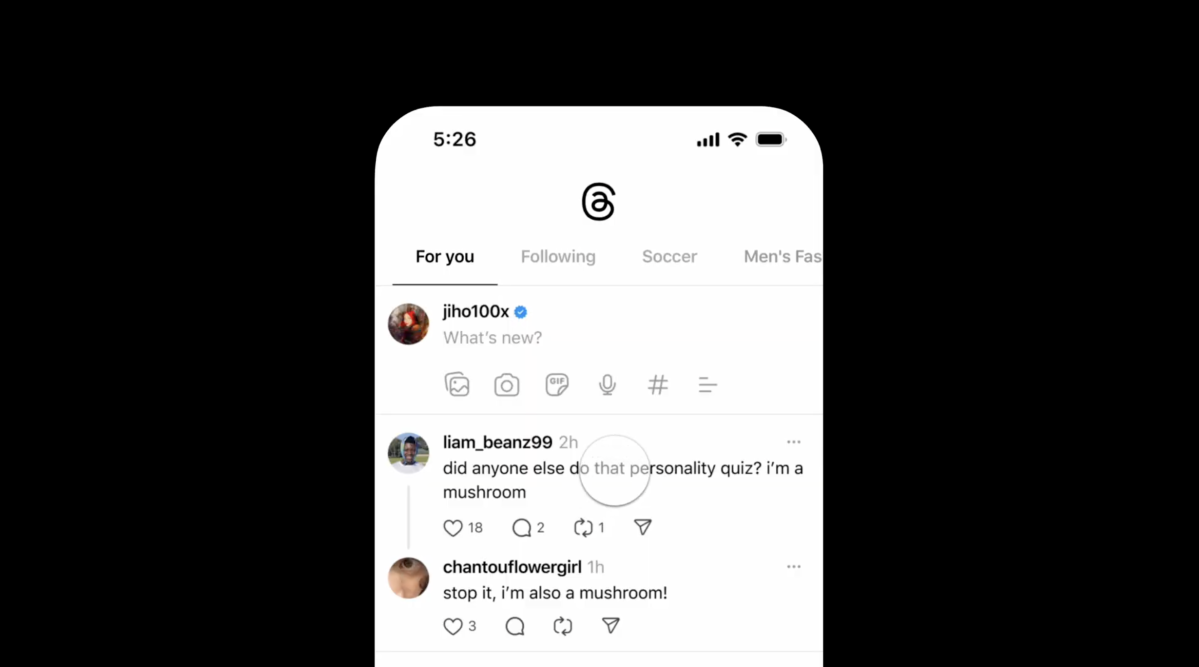Image resolution: width=1199 pixels, height=667 pixels.
Task: Open the Men's Fashion feed tab
Action: coord(781,257)
